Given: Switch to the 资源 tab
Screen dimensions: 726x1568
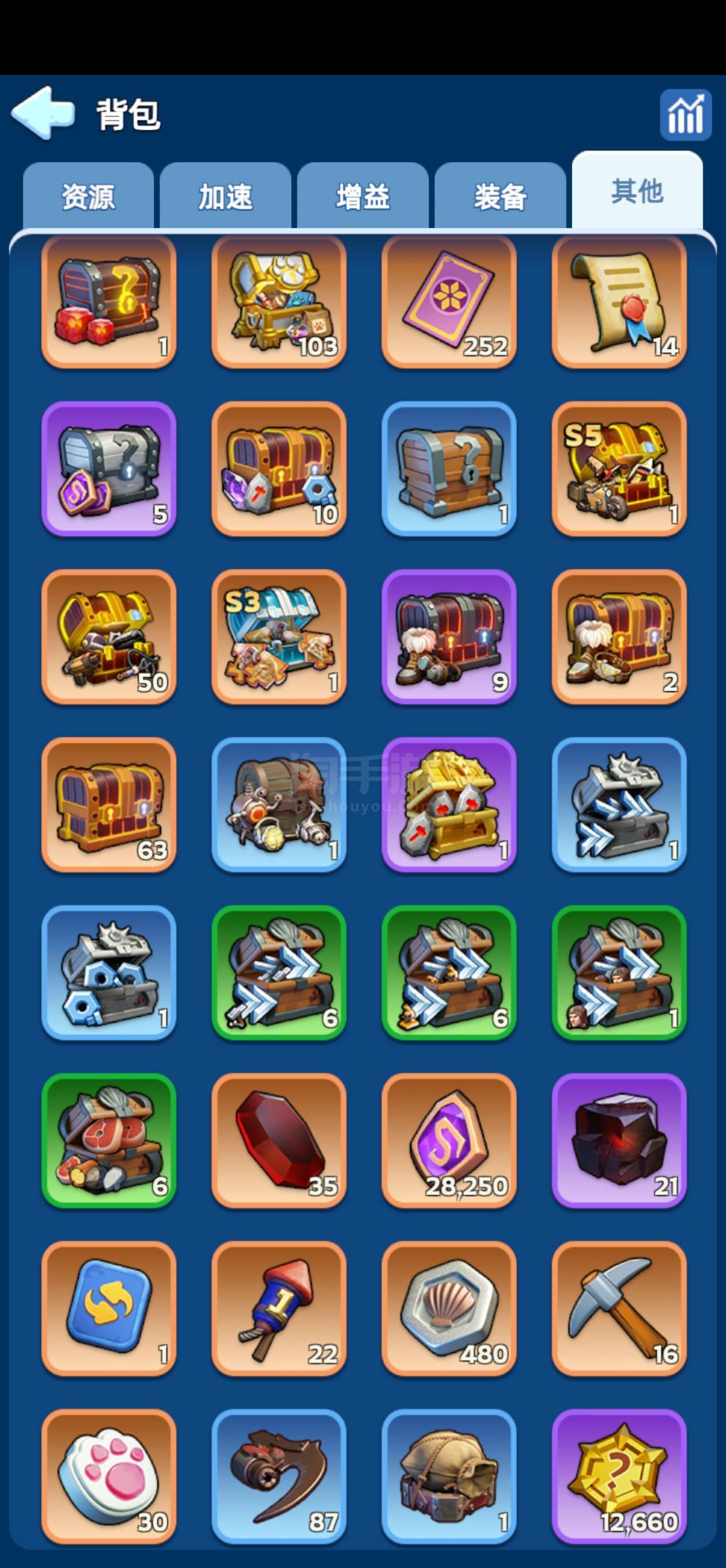Looking at the screenshot, I should 88,197.
